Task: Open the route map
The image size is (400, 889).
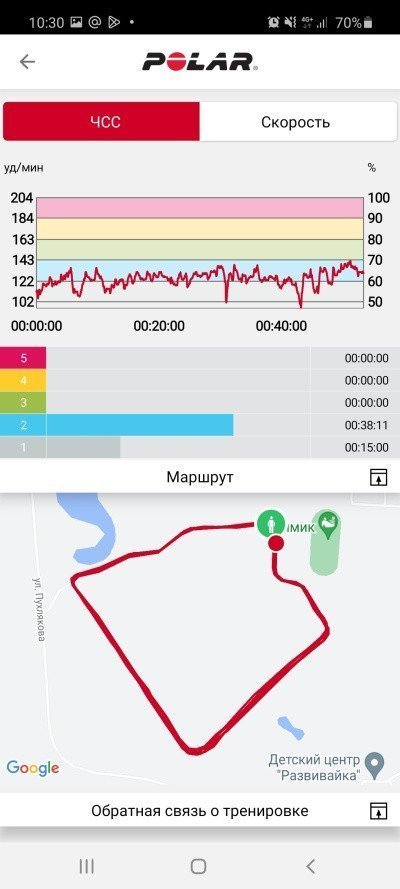Action: coord(200,642)
